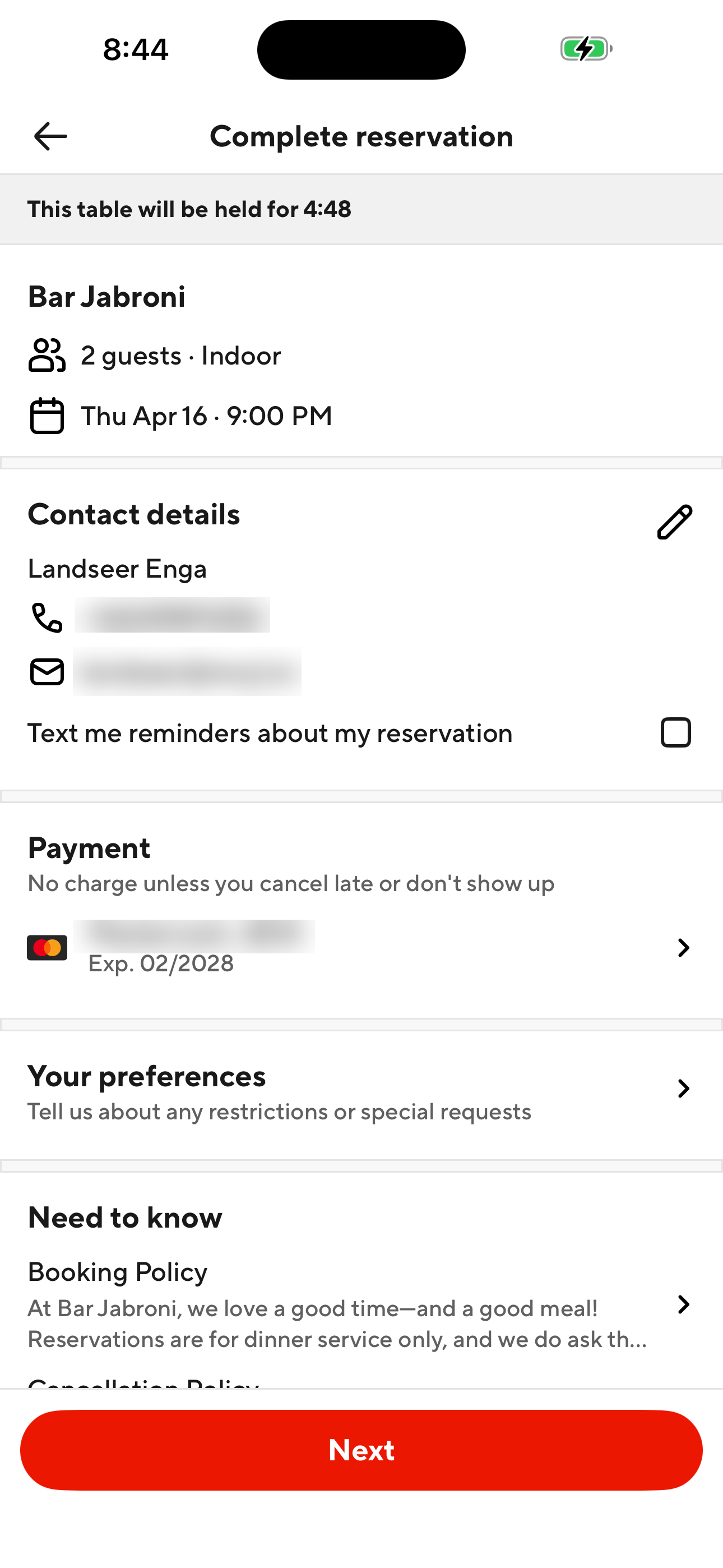Screen dimensions: 723x1568
Task: Click Bar Jabroni restaurant name
Action: [107, 297]
